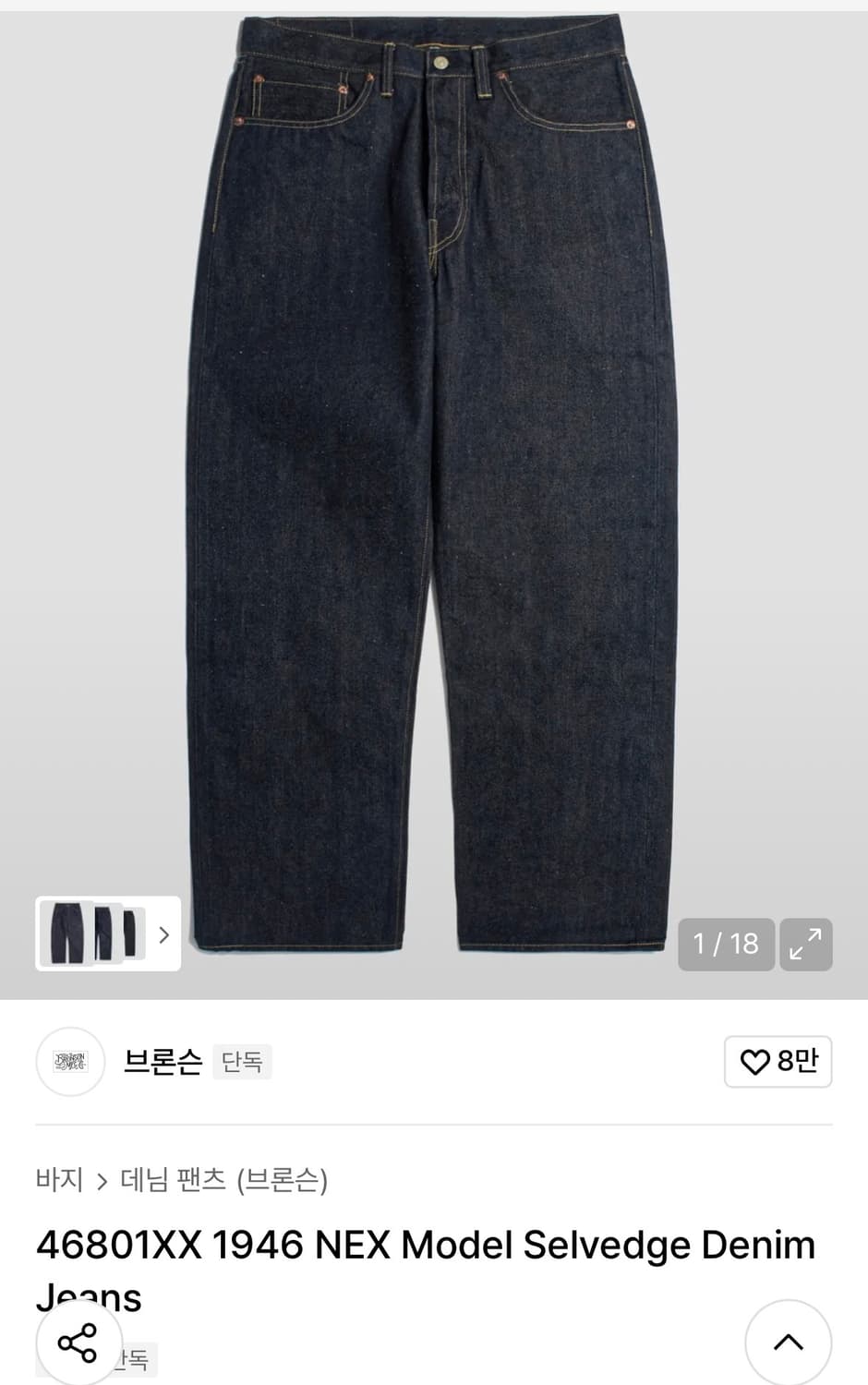Open the 브론슨 brand logo

tap(70, 1062)
